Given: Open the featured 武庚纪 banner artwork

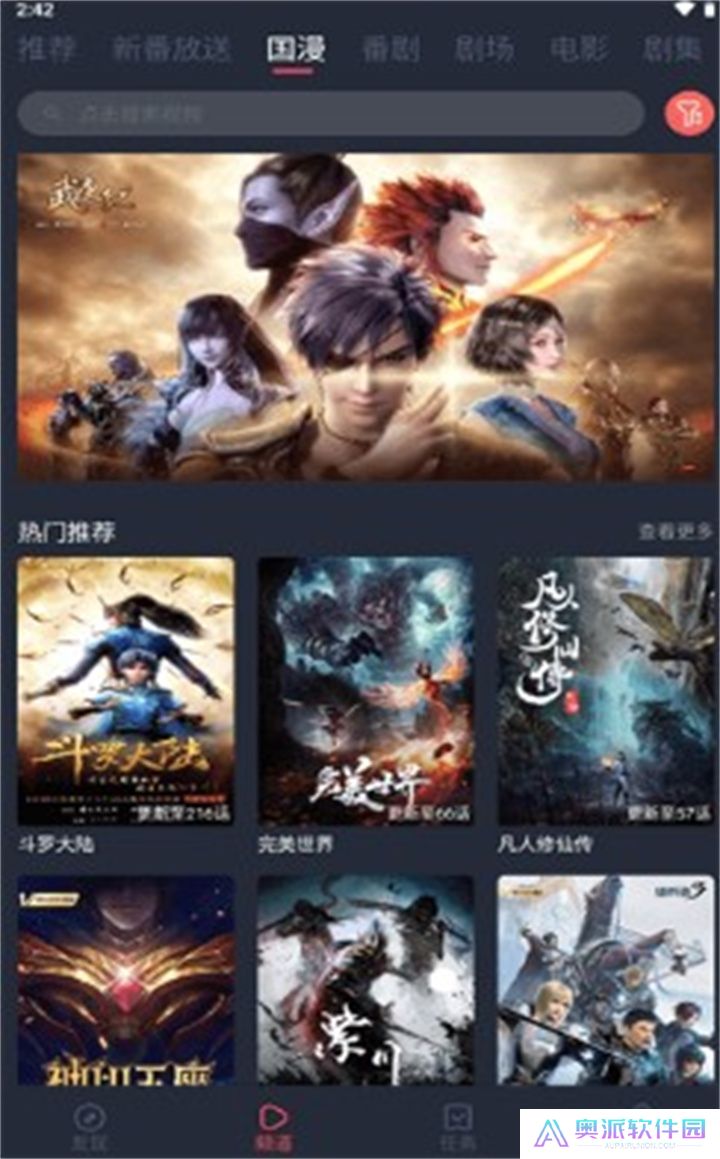Looking at the screenshot, I should point(360,320).
